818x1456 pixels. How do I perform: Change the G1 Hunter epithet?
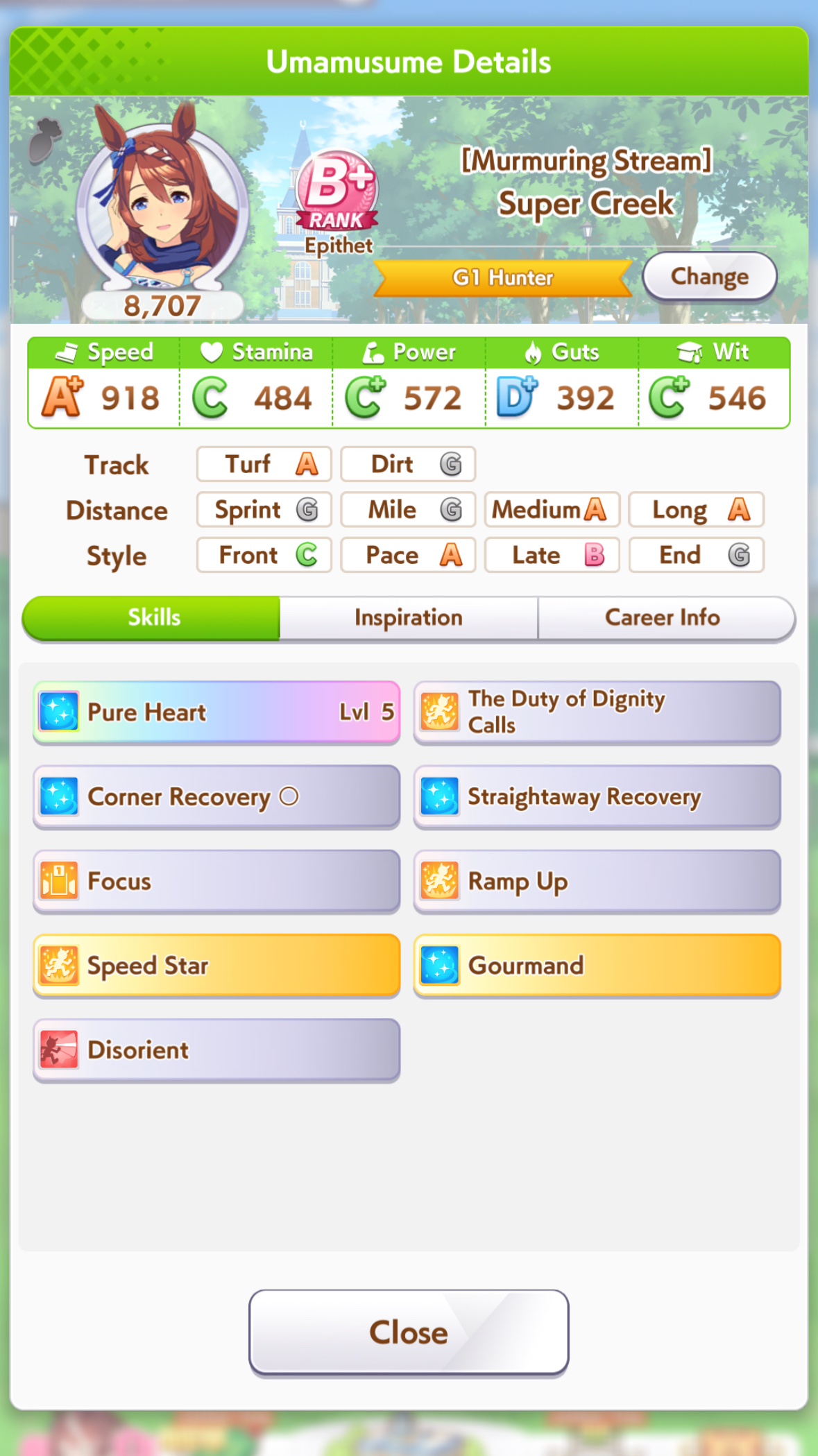pyautogui.click(x=709, y=276)
